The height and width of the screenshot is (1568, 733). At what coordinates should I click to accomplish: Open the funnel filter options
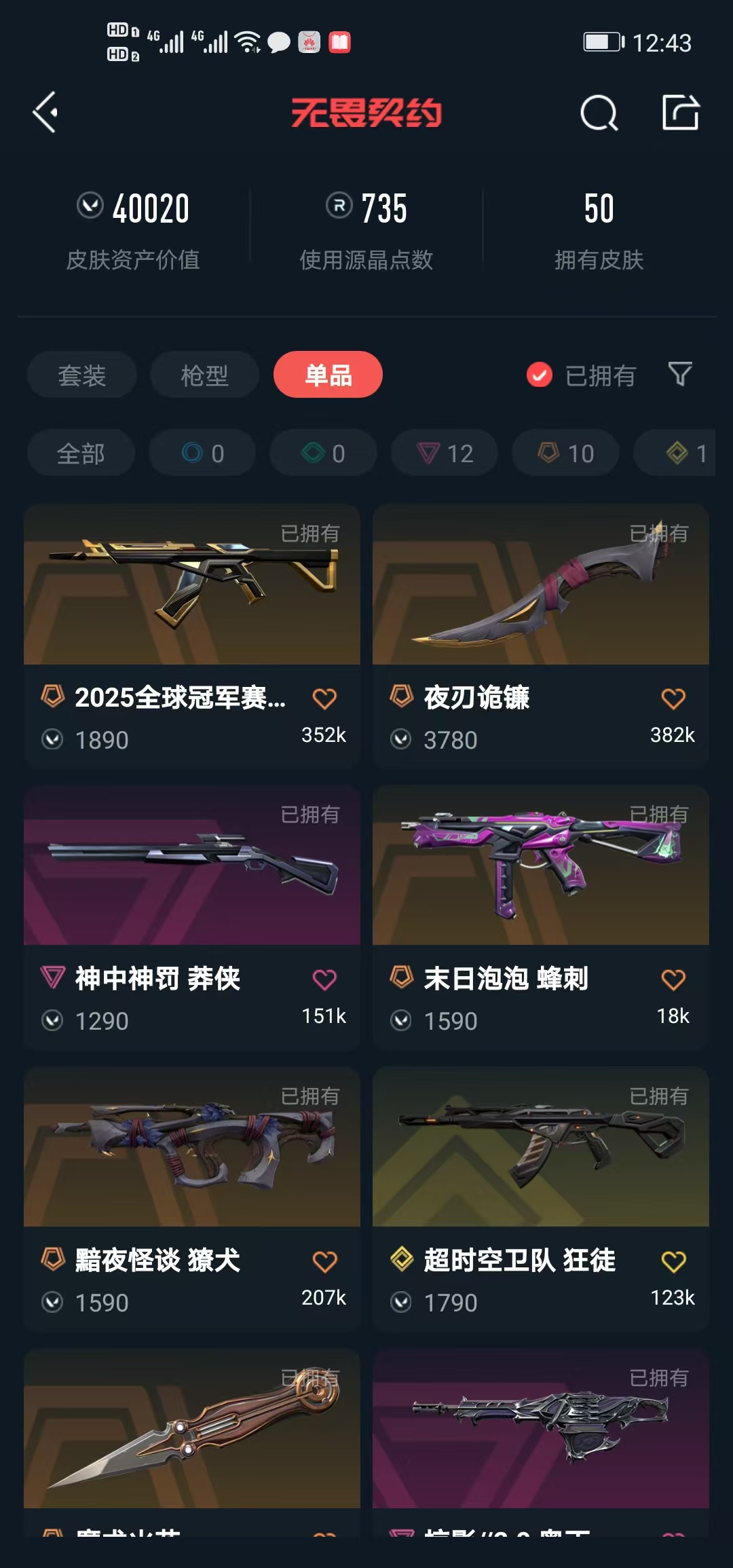click(x=680, y=374)
